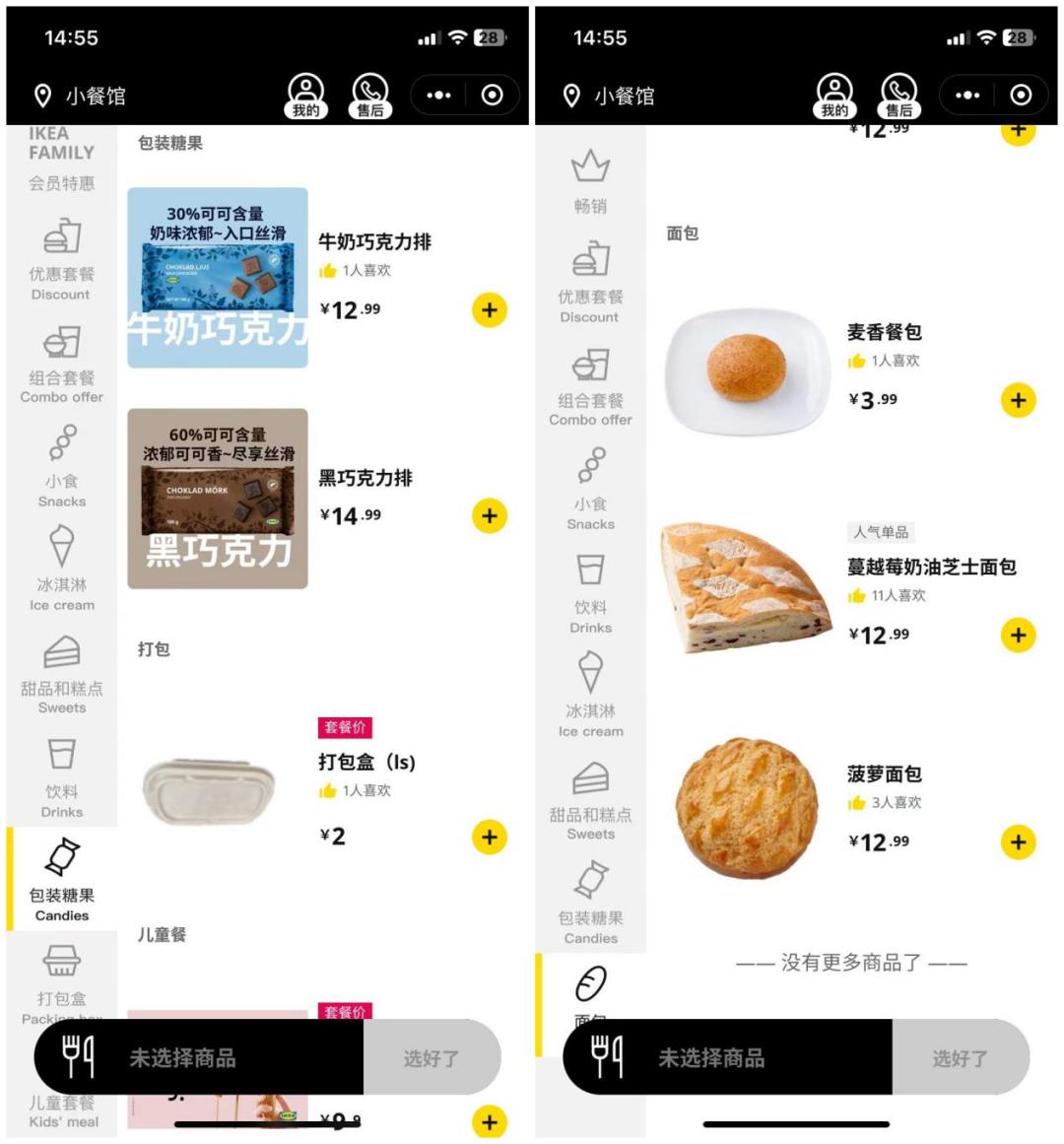Add 牛奶巧克力排 to the order
The width and height of the screenshot is (1064, 1144).
pos(490,310)
